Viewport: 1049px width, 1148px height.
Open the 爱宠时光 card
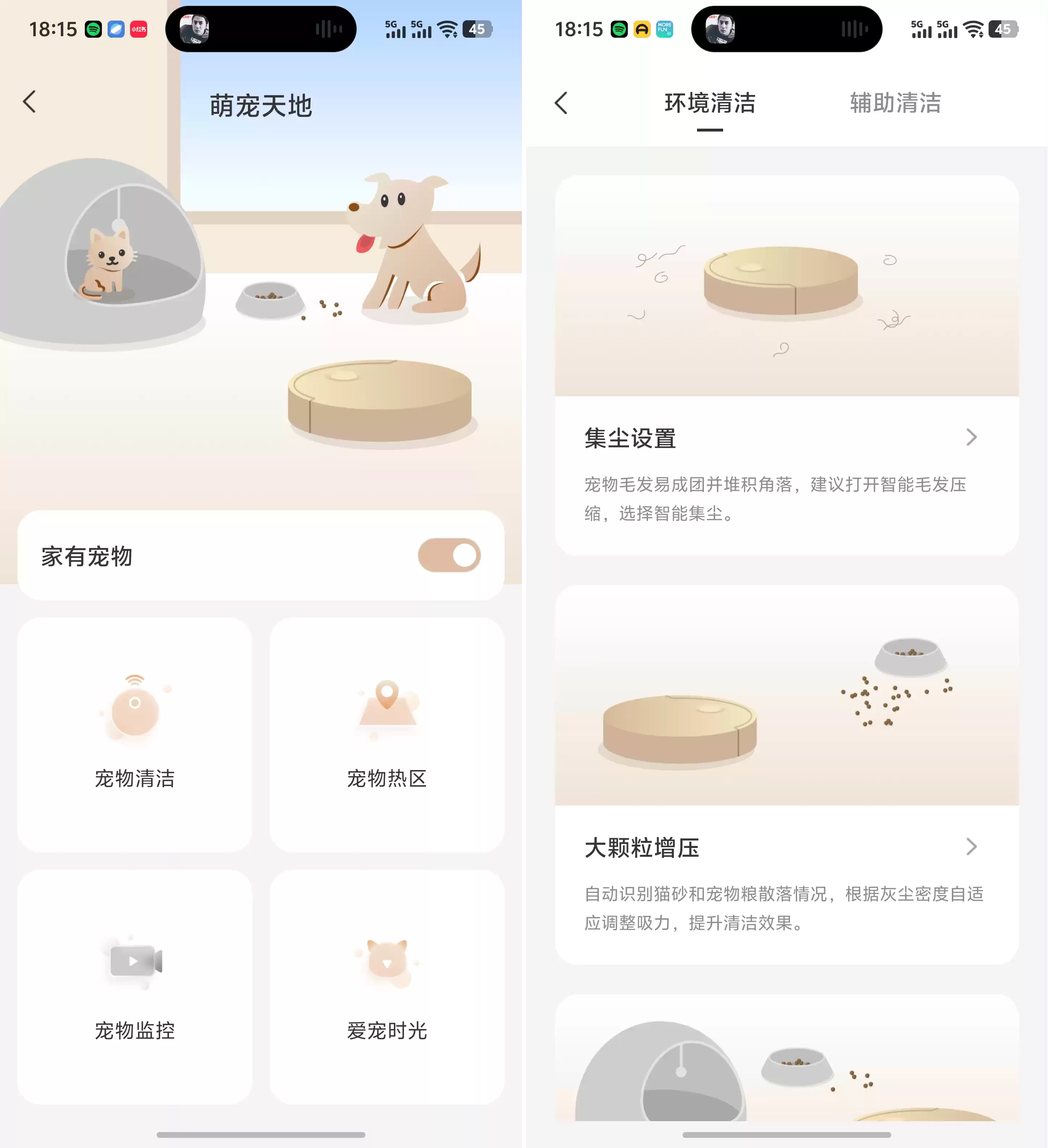(x=387, y=986)
